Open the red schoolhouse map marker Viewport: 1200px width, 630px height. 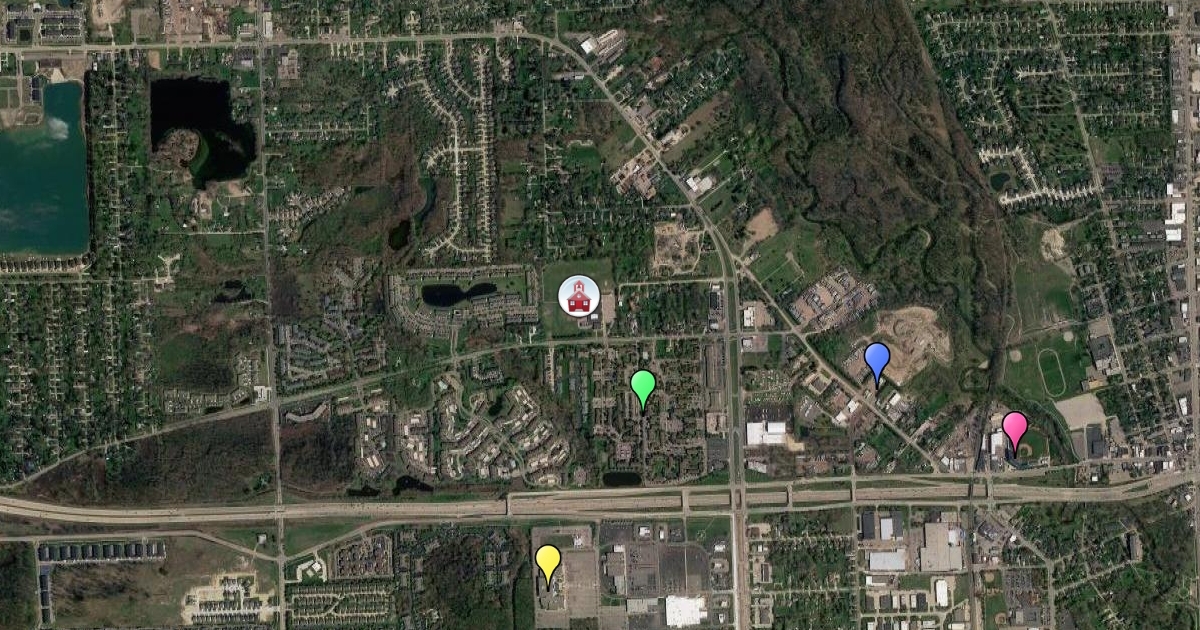[579, 296]
